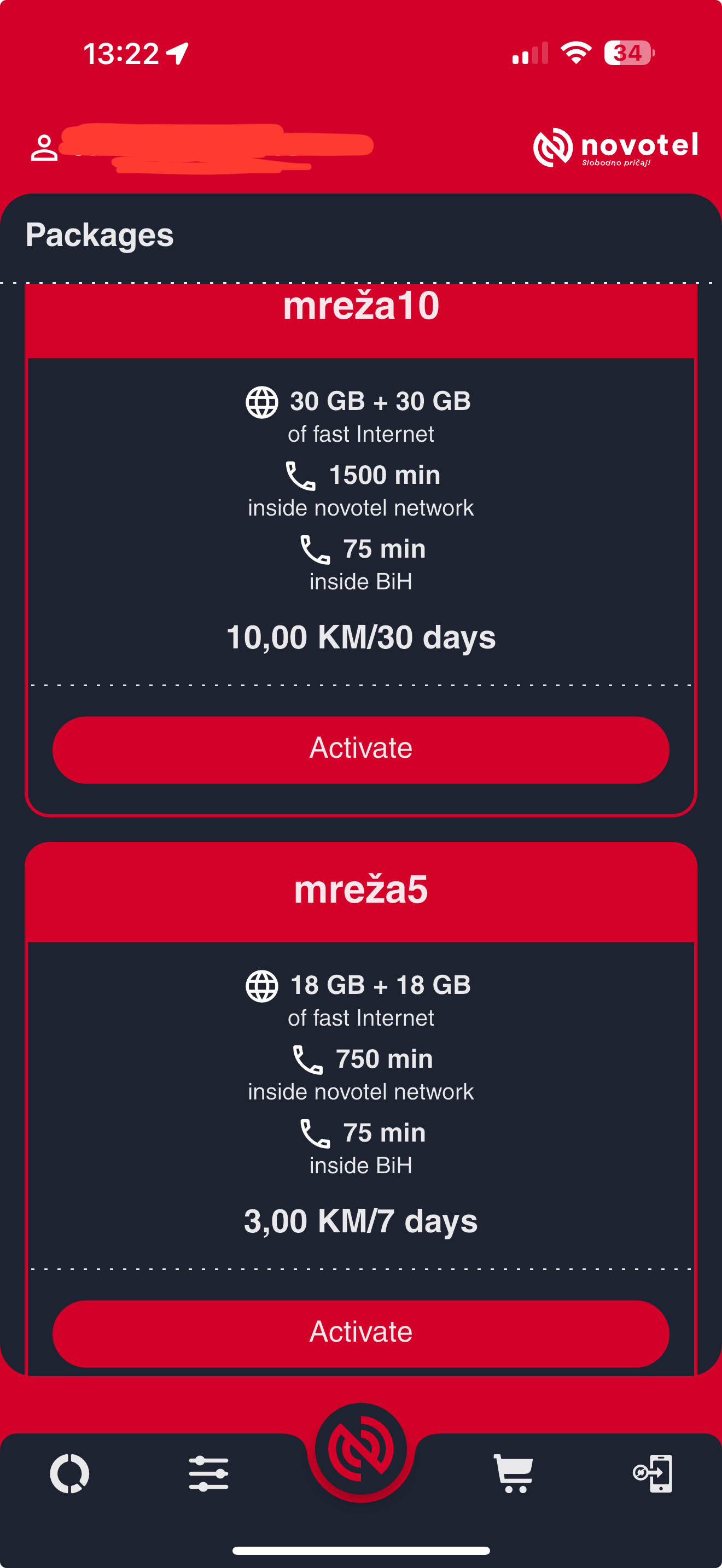This screenshot has width=722, height=1568.
Task: Open the phone transfer tab
Action: tap(653, 1473)
